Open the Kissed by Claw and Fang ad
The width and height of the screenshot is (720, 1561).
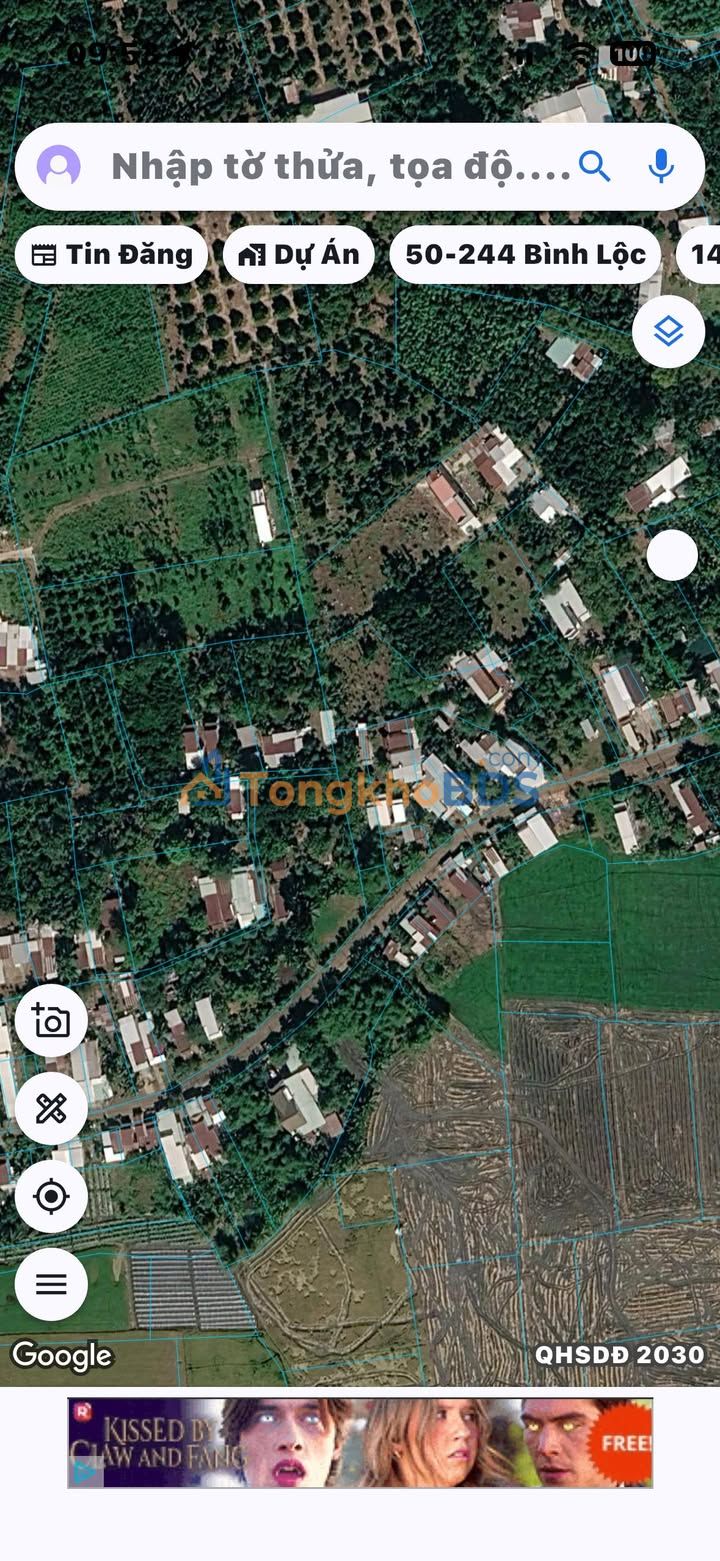pos(360,1442)
